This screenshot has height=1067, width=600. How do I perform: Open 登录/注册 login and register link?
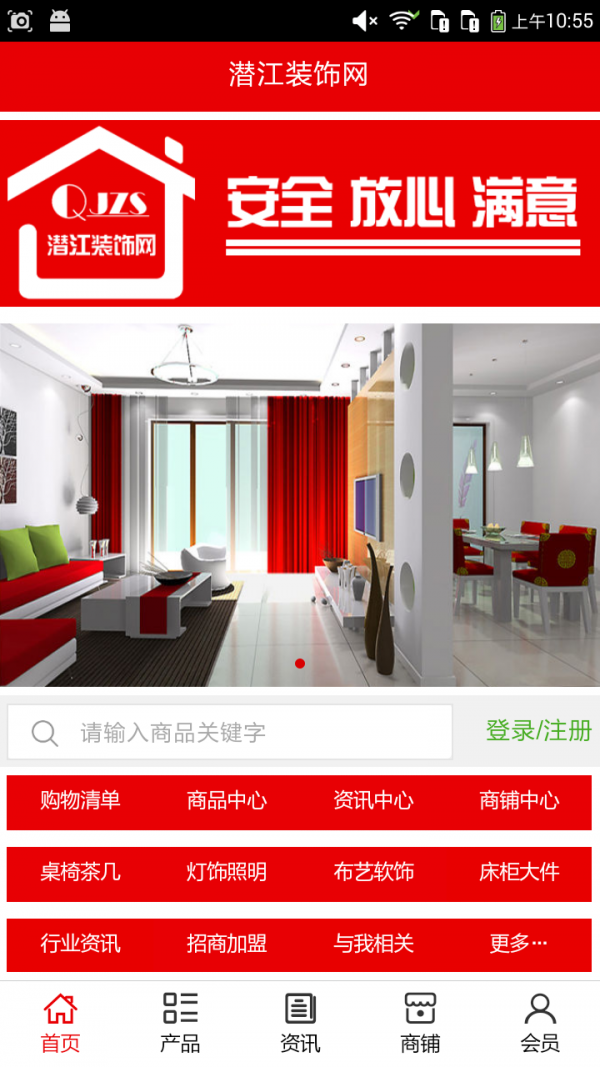point(538,731)
